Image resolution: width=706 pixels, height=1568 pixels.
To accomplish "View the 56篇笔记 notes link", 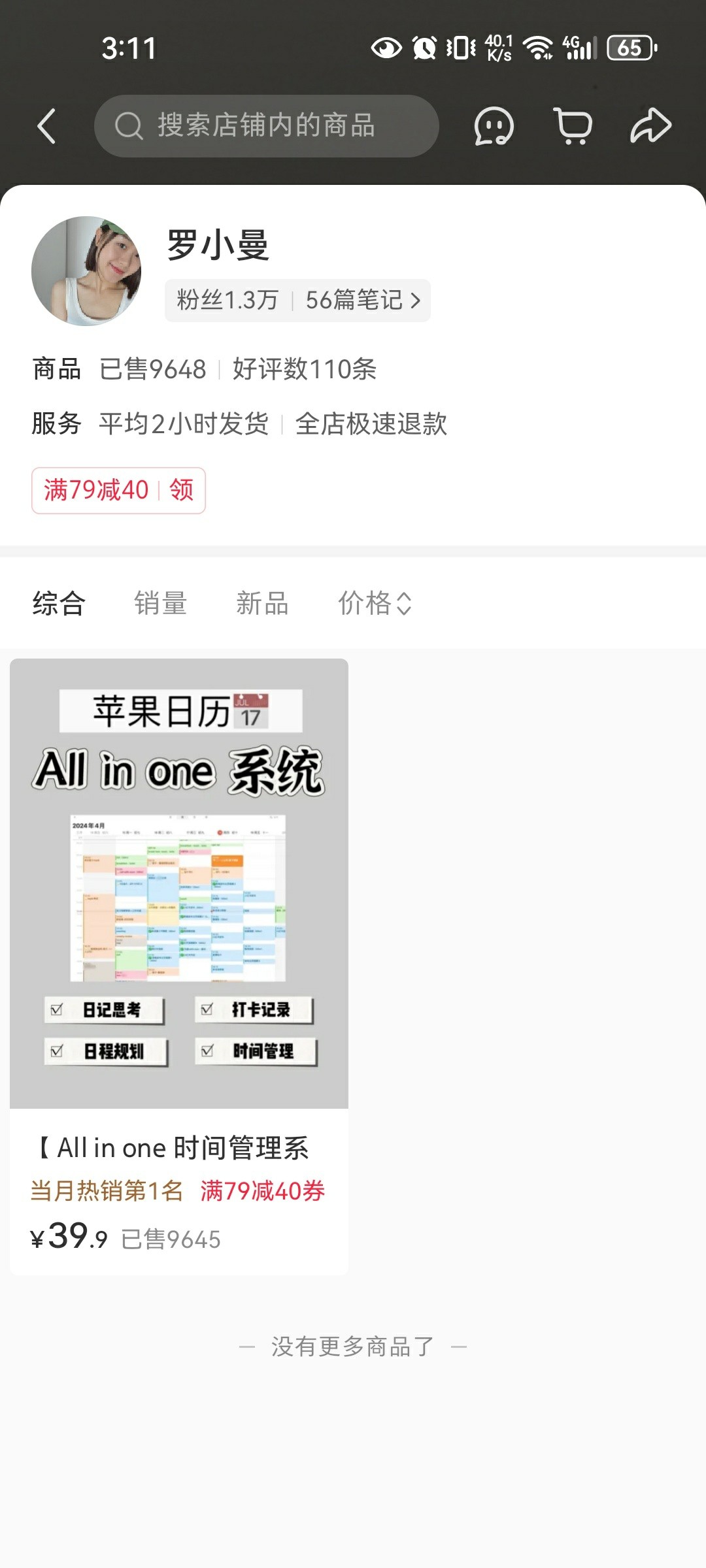I will coord(362,301).
